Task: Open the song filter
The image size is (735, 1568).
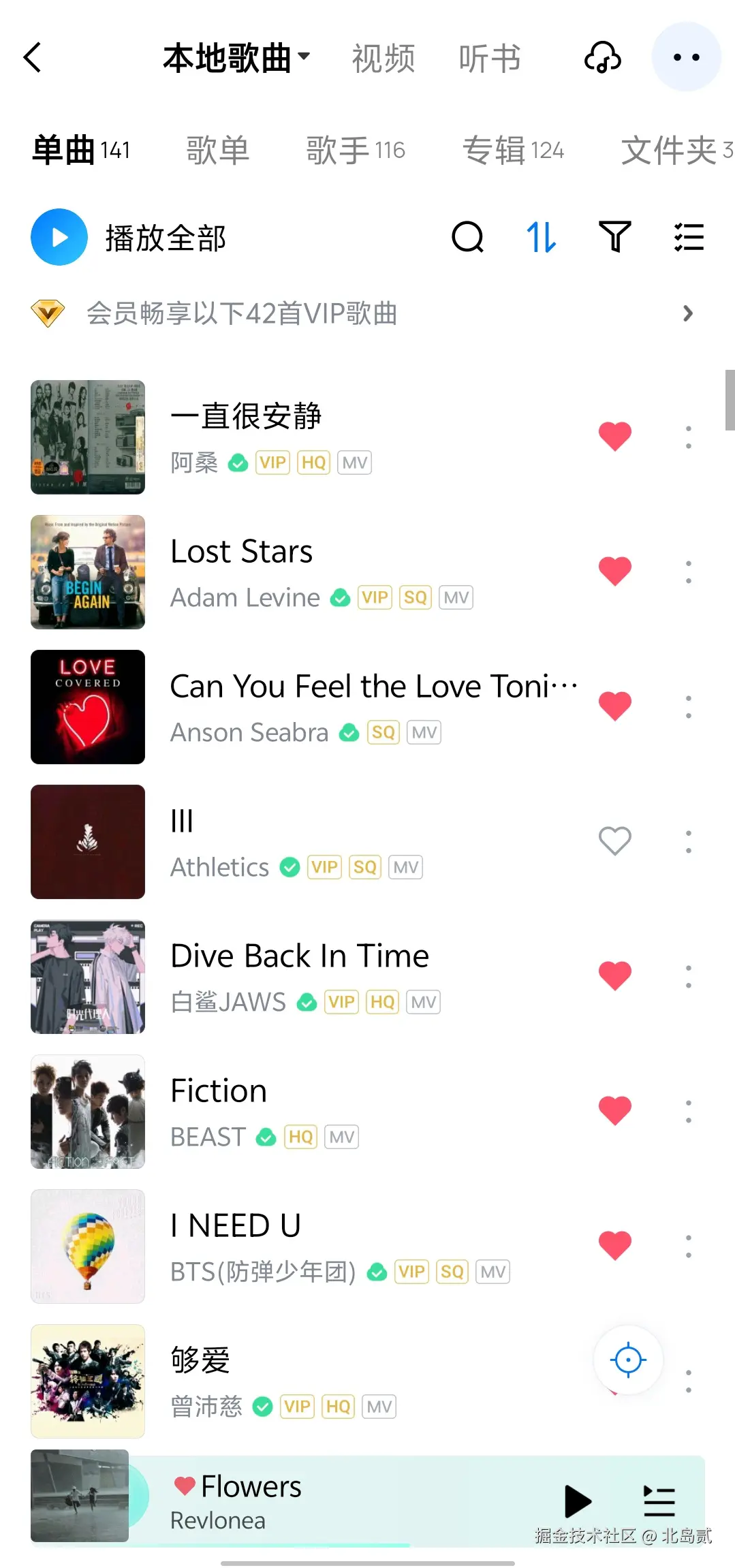Action: pyautogui.click(x=614, y=237)
